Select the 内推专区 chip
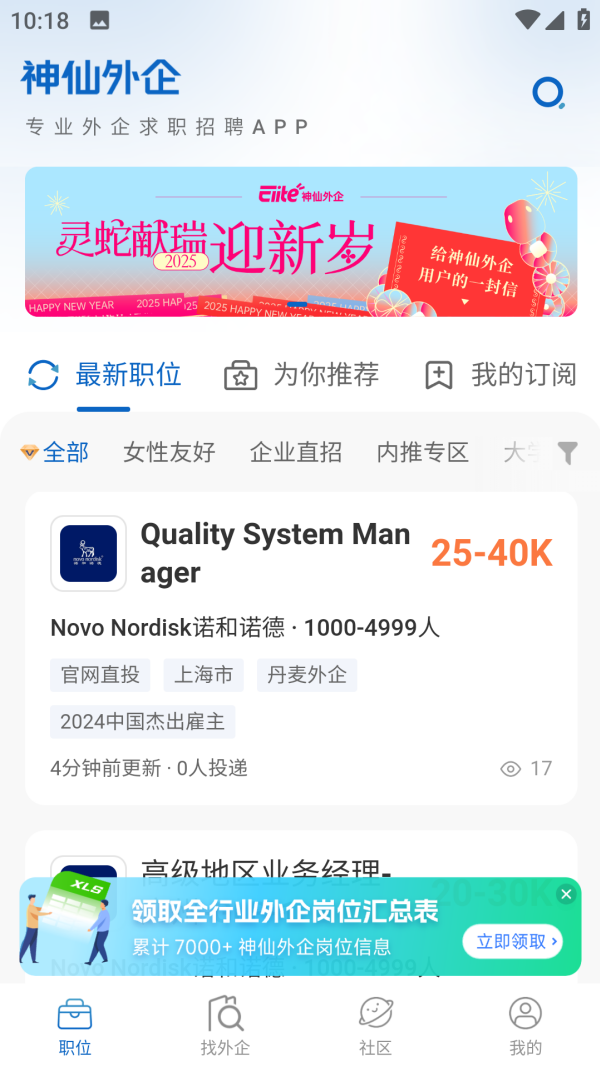This screenshot has height=1067, width=600. (422, 453)
